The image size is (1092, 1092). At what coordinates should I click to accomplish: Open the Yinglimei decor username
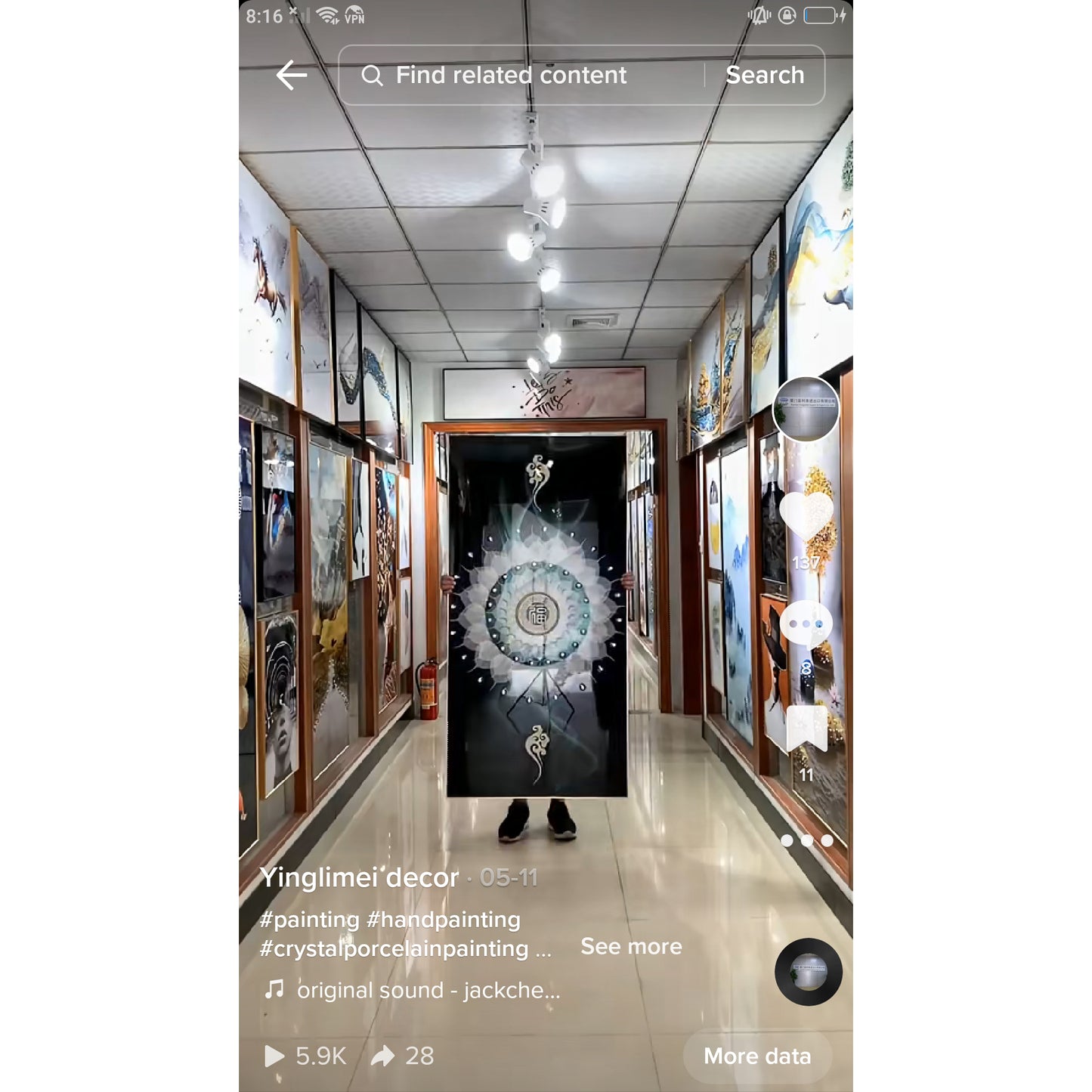359,877
